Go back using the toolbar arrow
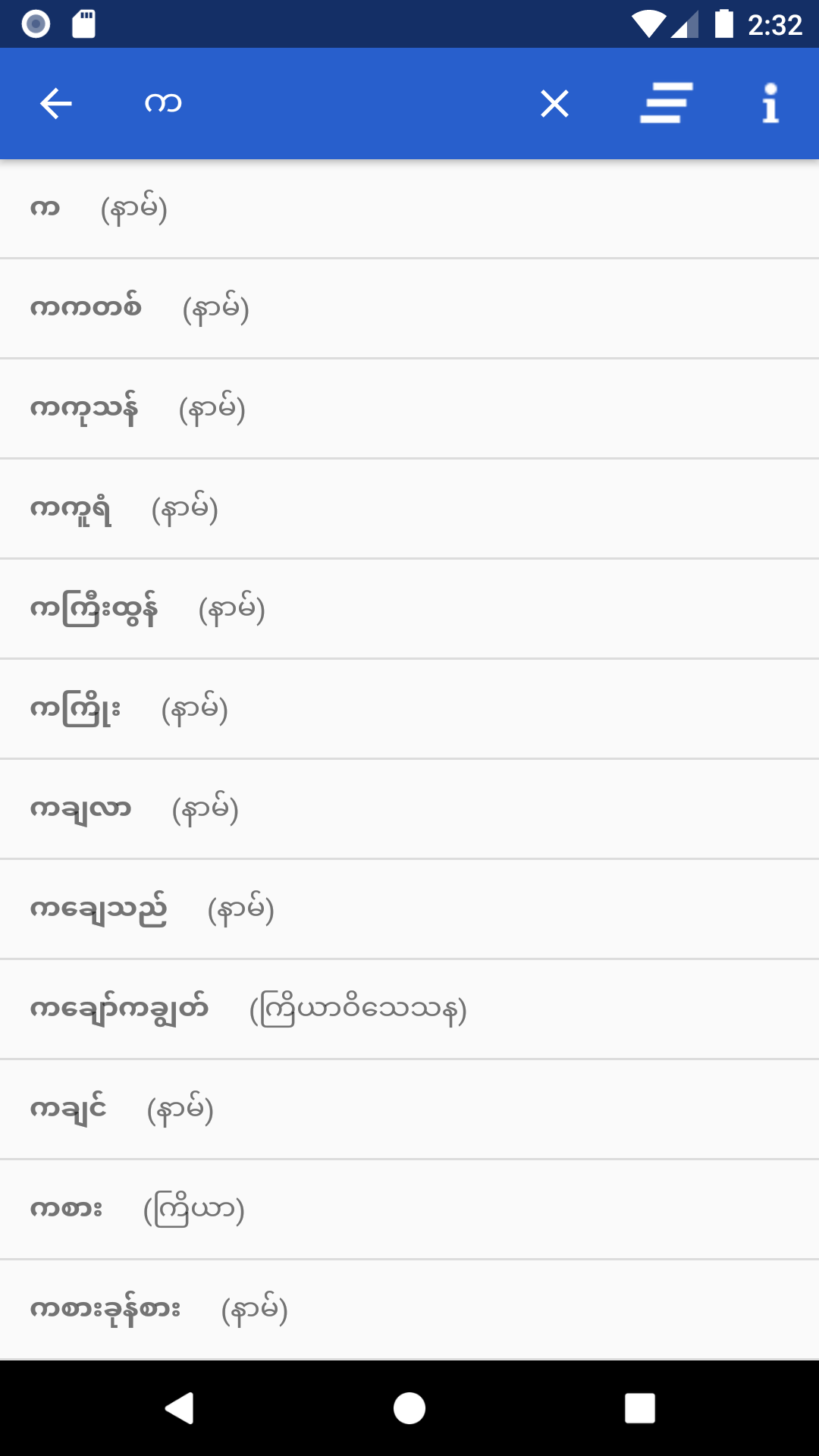Screen dimensions: 819x1456 [55, 104]
